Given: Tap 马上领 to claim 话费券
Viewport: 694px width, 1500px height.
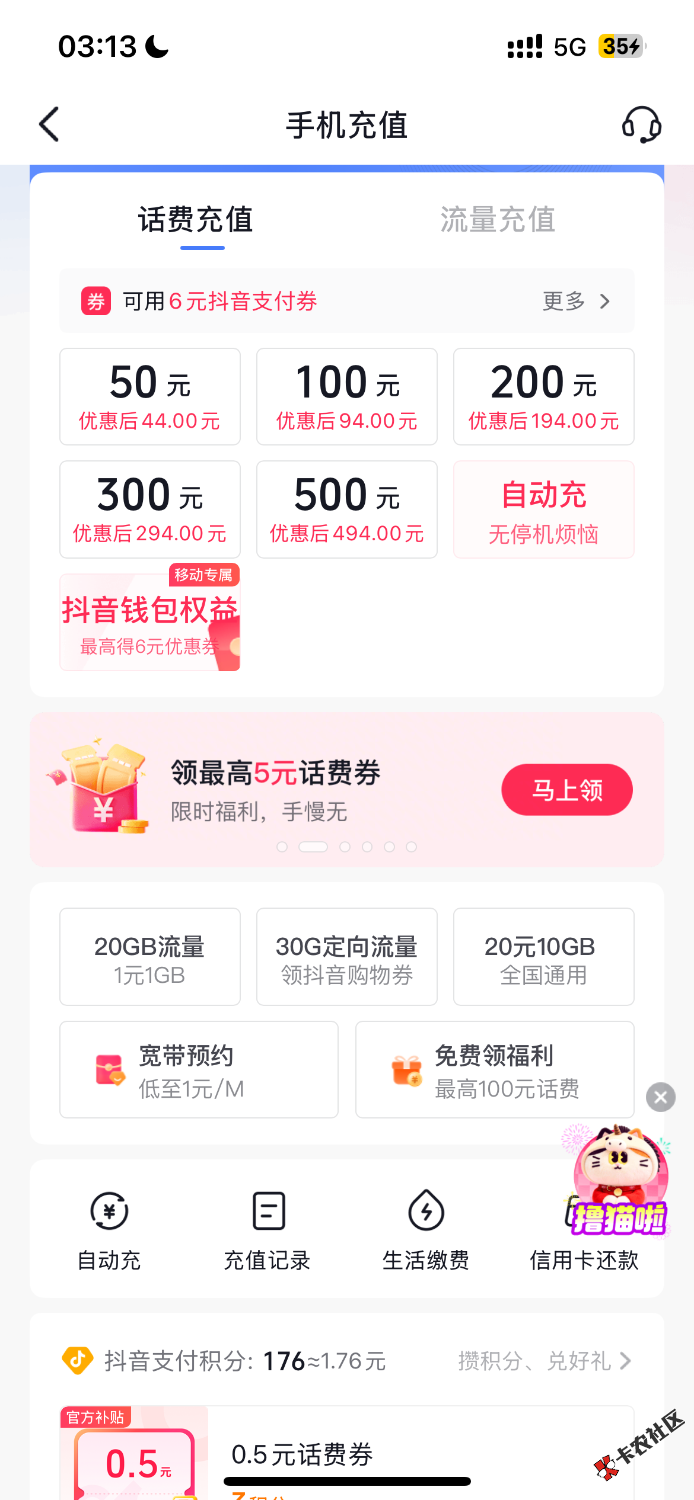Looking at the screenshot, I should tap(567, 790).
